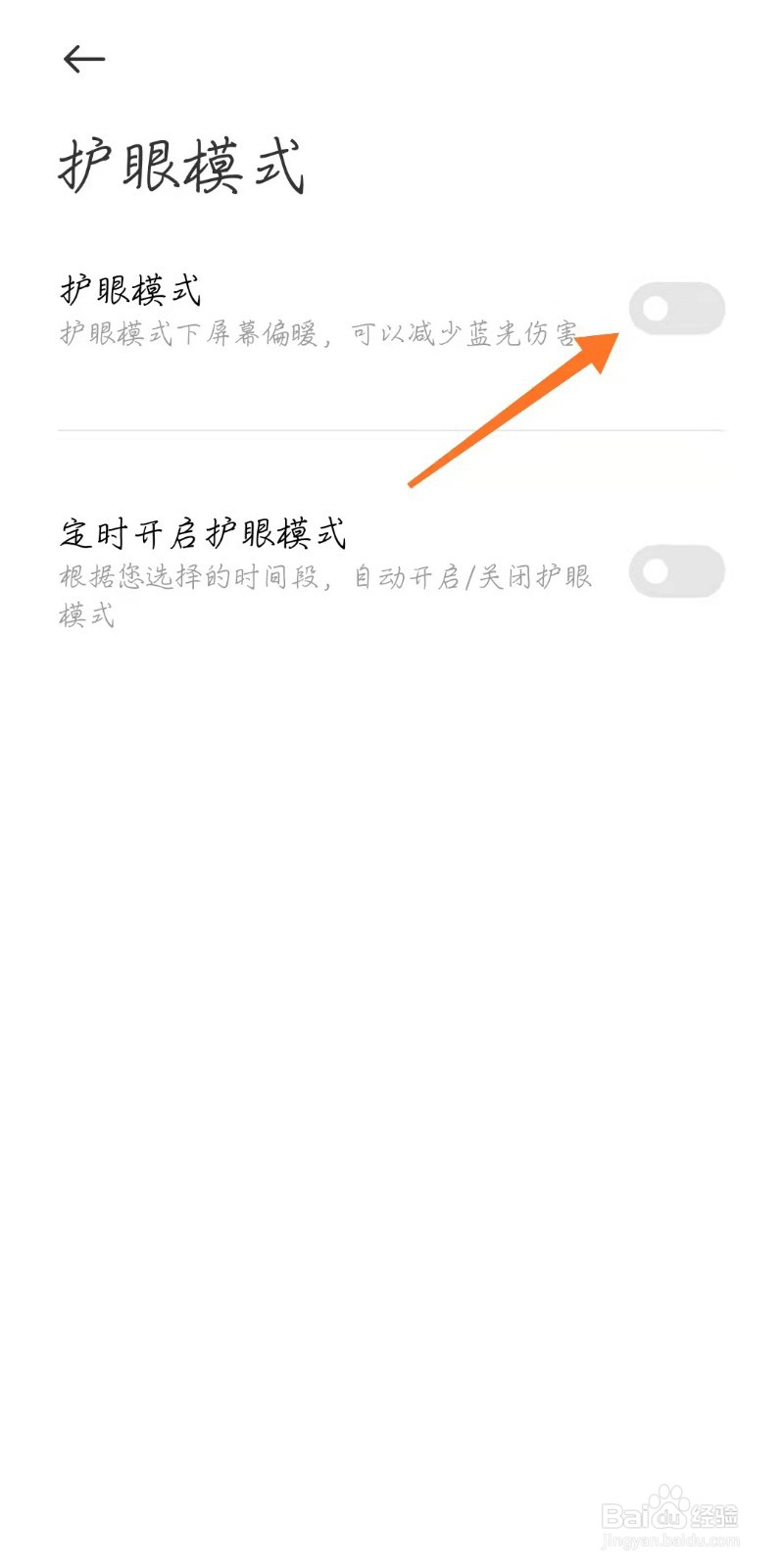
Task: Click the 定时开启护眼模式 label text
Action: pos(206,534)
